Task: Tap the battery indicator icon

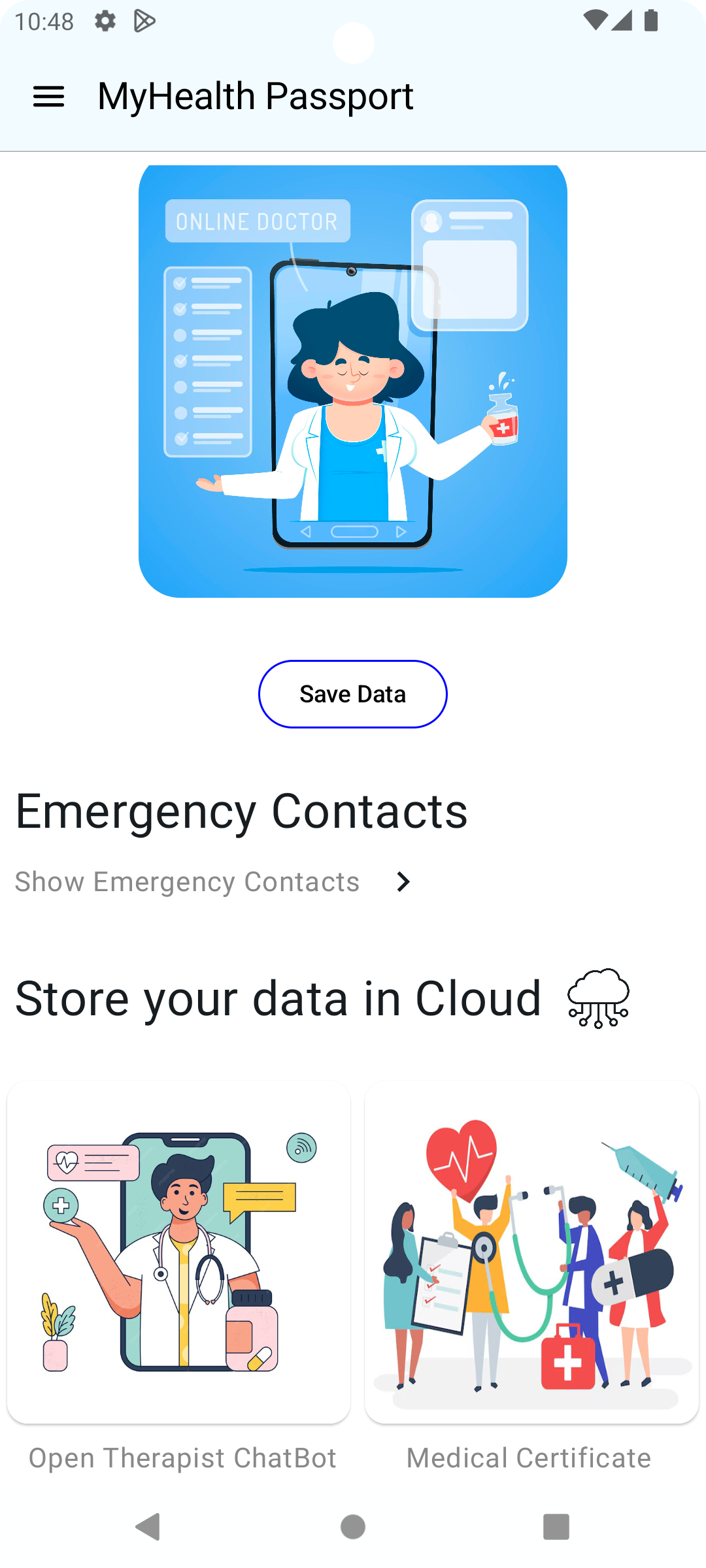Action: [x=651, y=21]
